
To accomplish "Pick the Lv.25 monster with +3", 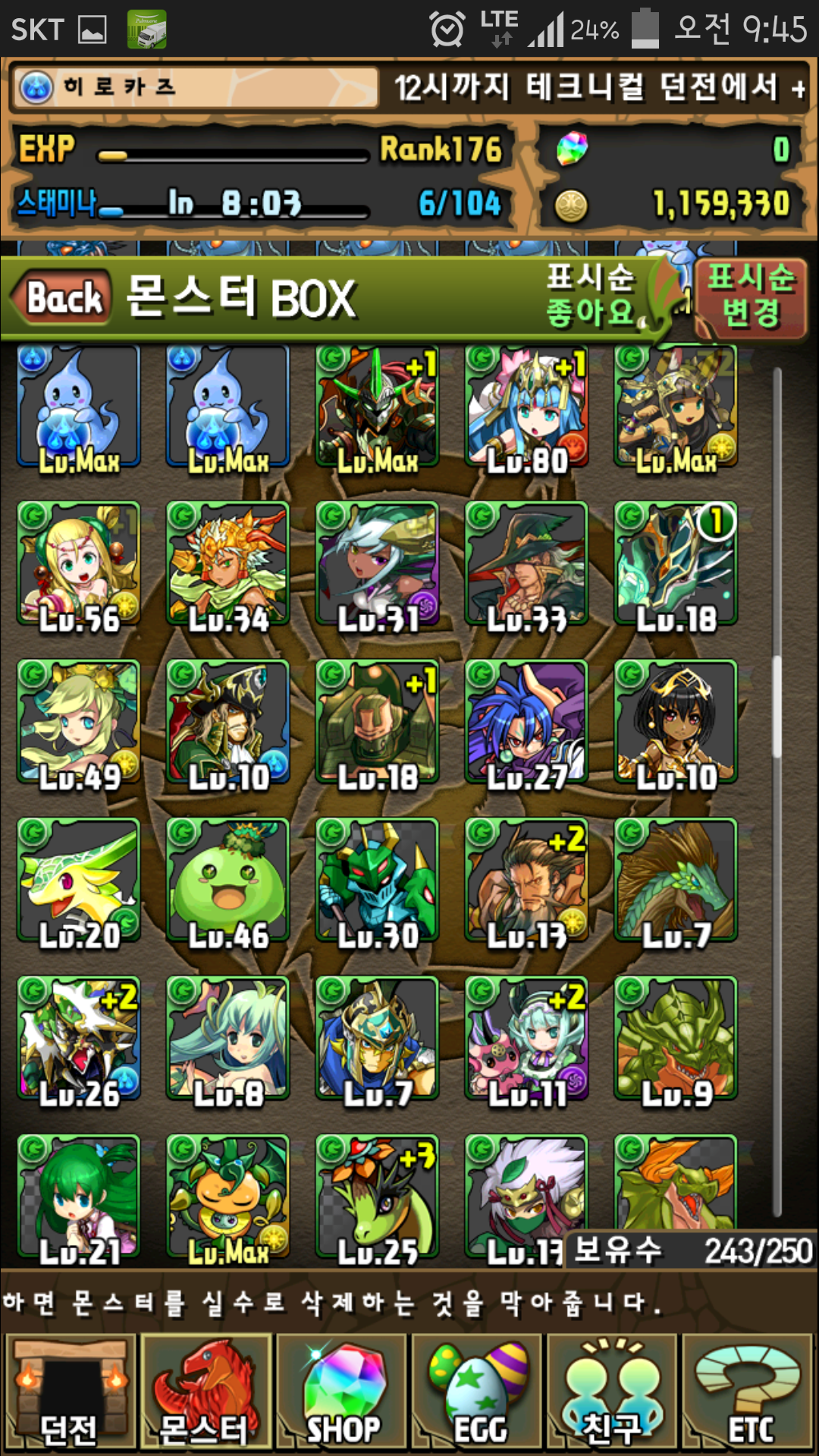I will (x=378, y=1197).
